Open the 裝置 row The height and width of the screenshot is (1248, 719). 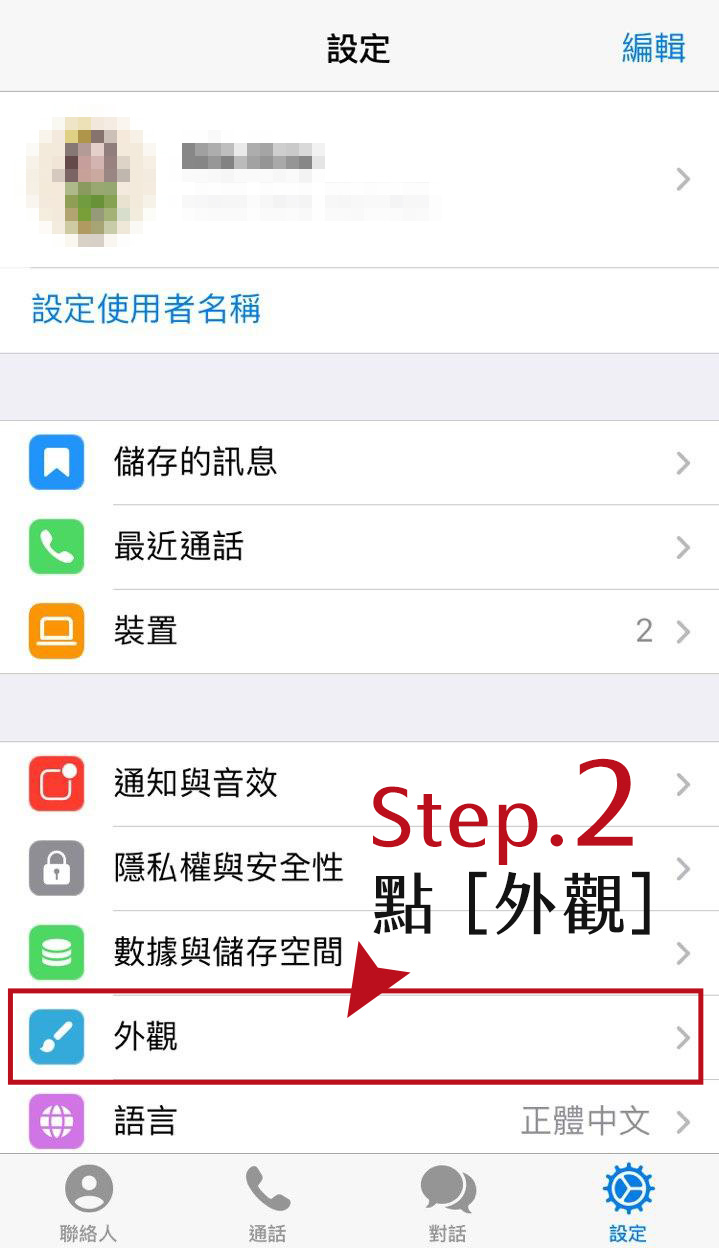[x=359, y=631]
